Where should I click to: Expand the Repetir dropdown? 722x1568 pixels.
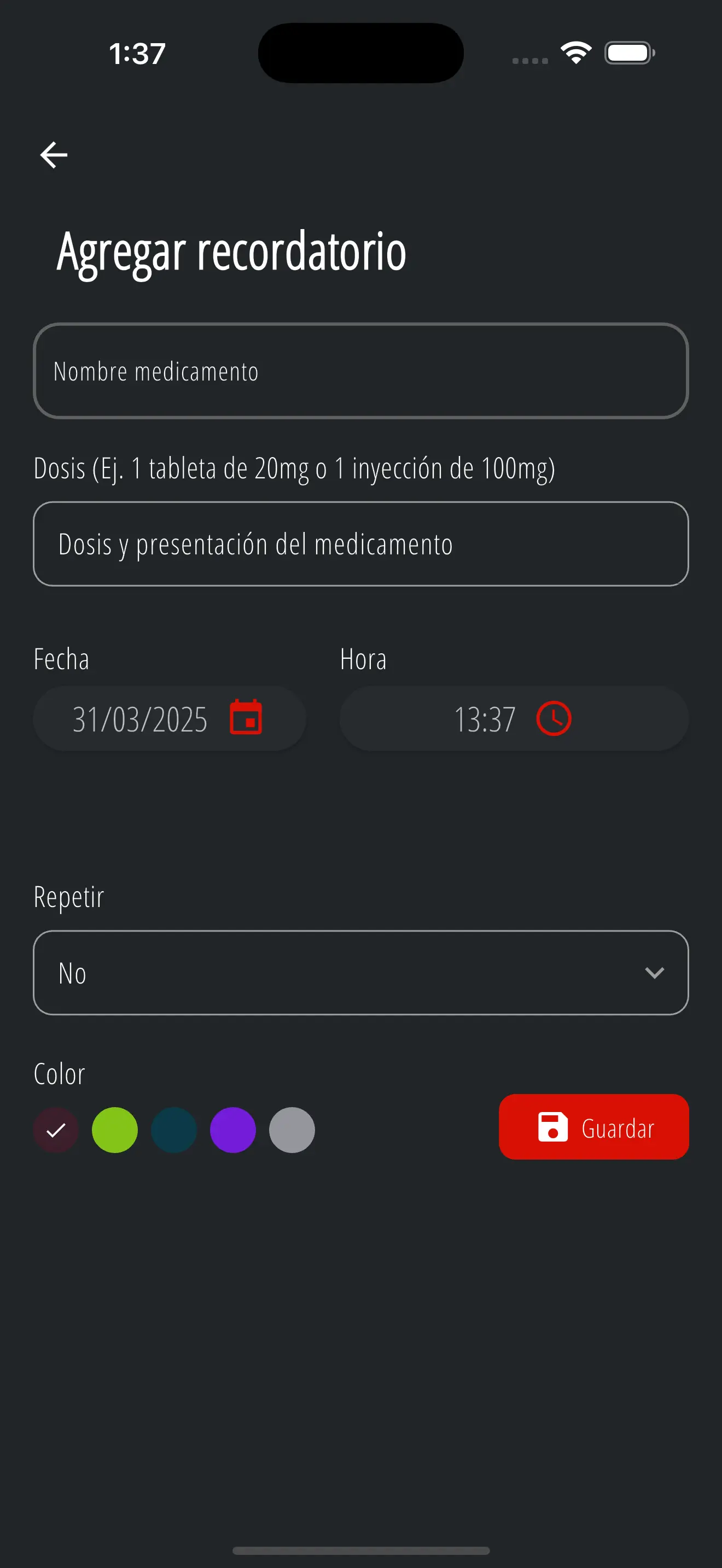360,972
